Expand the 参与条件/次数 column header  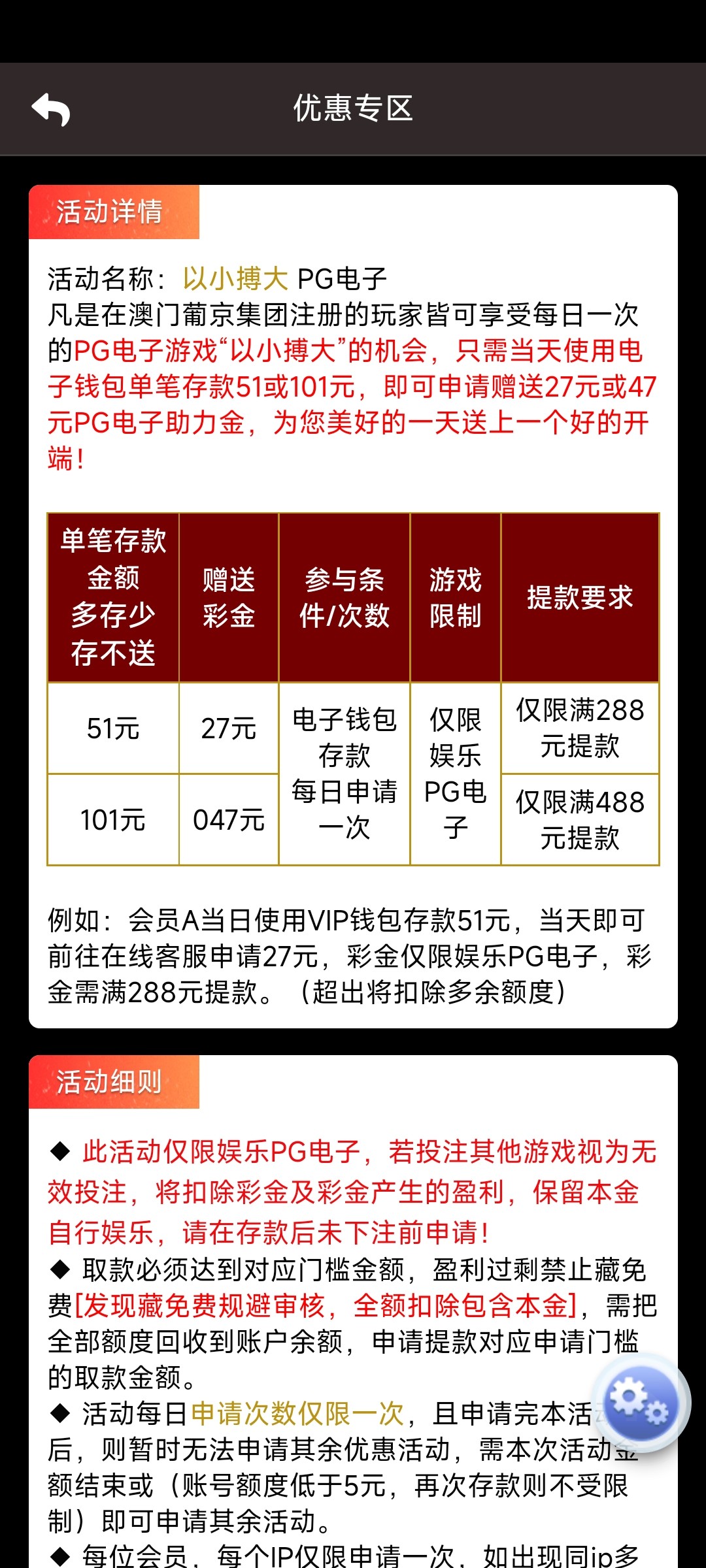point(345,596)
